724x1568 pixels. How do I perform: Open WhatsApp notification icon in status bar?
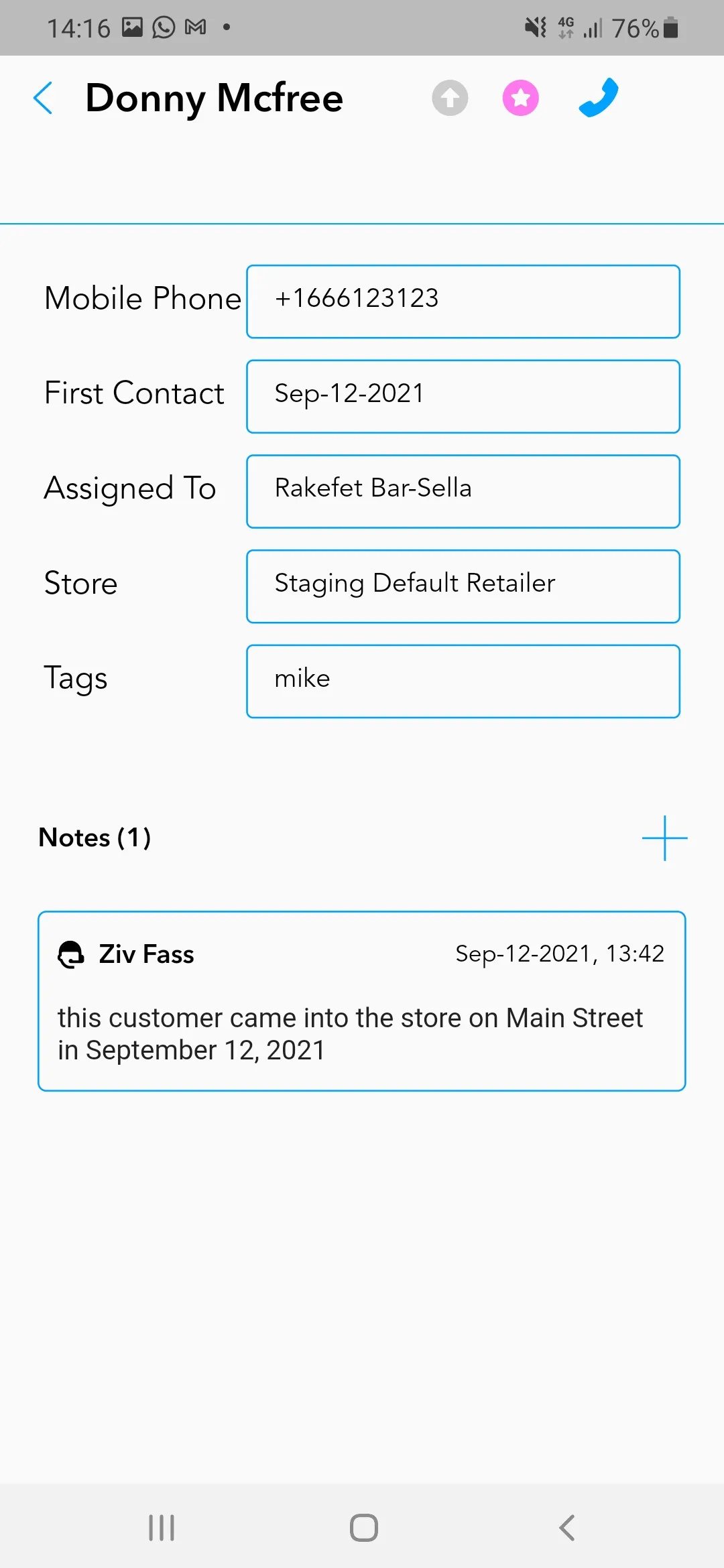click(x=164, y=27)
